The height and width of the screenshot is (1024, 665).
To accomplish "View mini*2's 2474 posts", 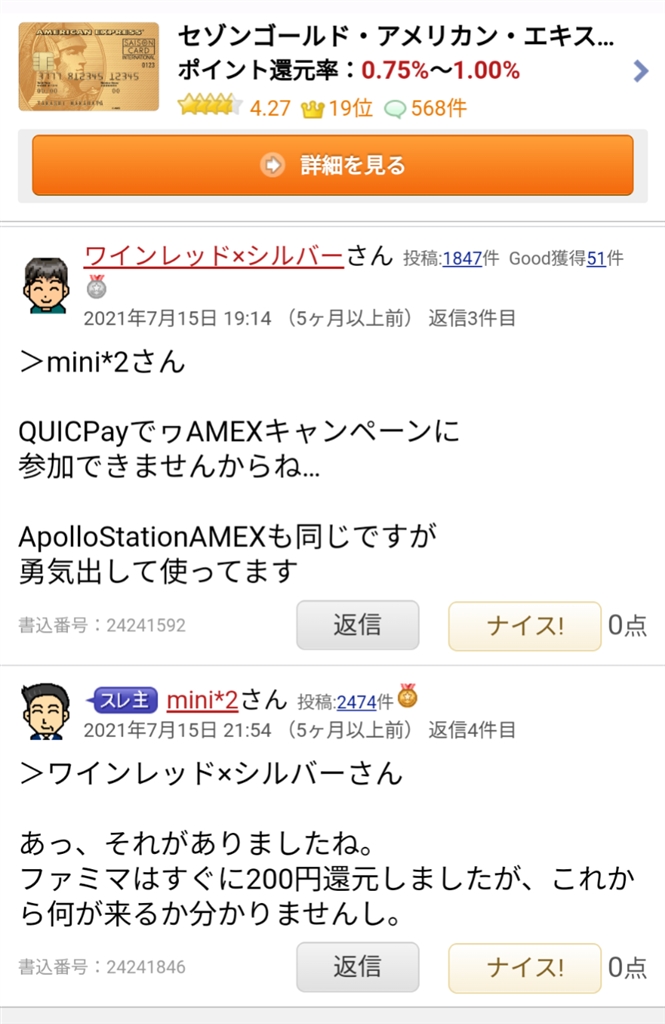I will click(x=355, y=702).
